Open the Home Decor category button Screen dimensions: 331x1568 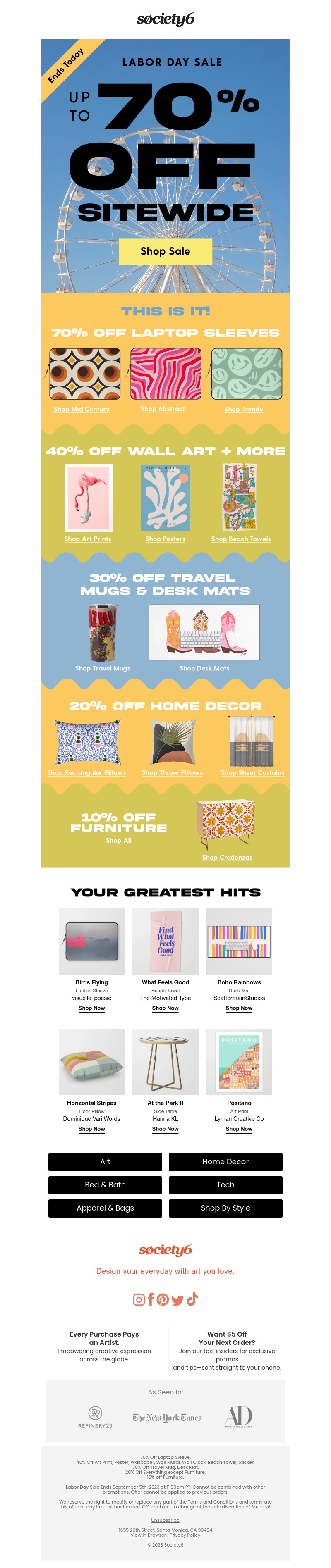(225, 1161)
